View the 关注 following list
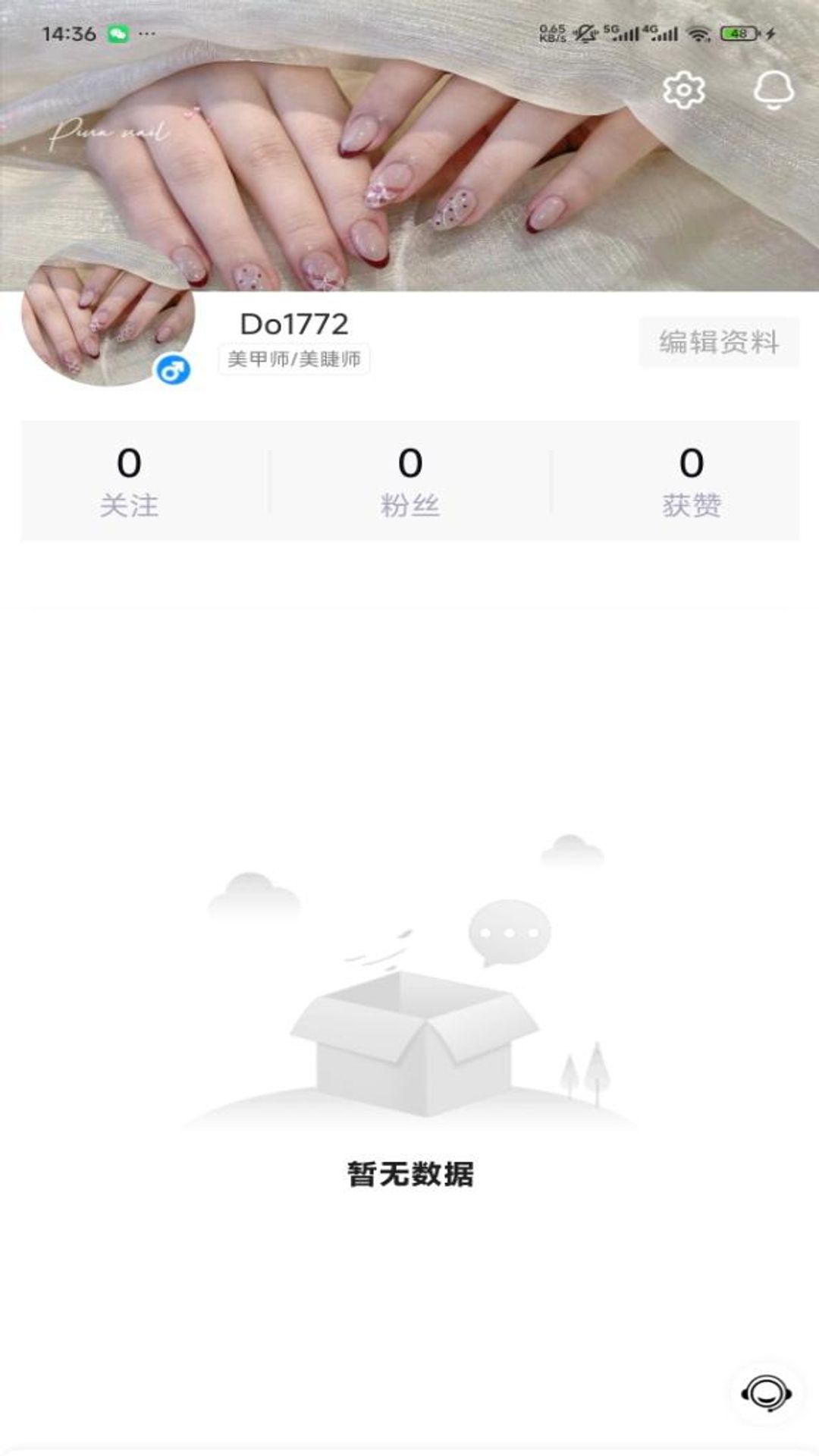Viewport: 819px width, 1456px height. click(129, 481)
